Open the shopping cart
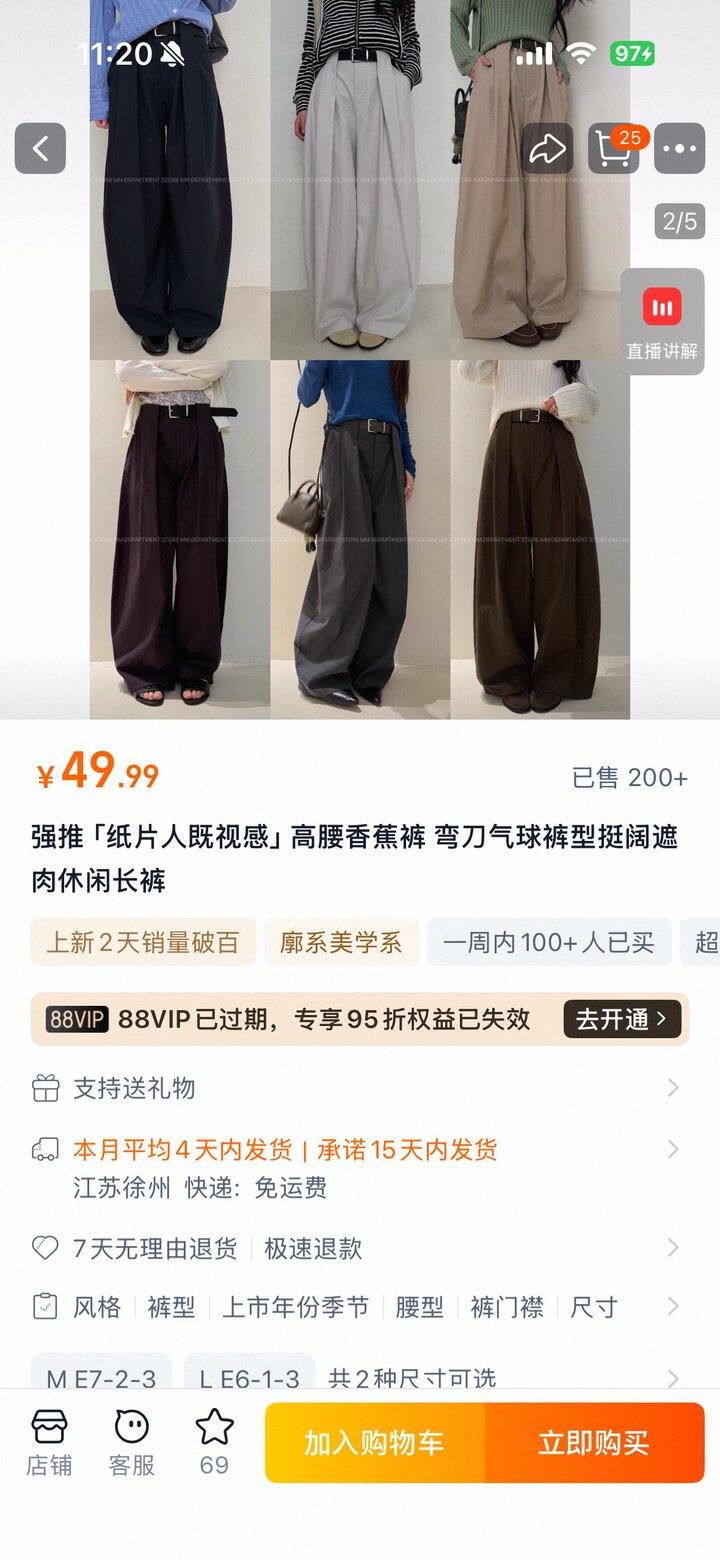The height and width of the screenshot is (1560, 720). pyautogui.click(x=614, y=149)
